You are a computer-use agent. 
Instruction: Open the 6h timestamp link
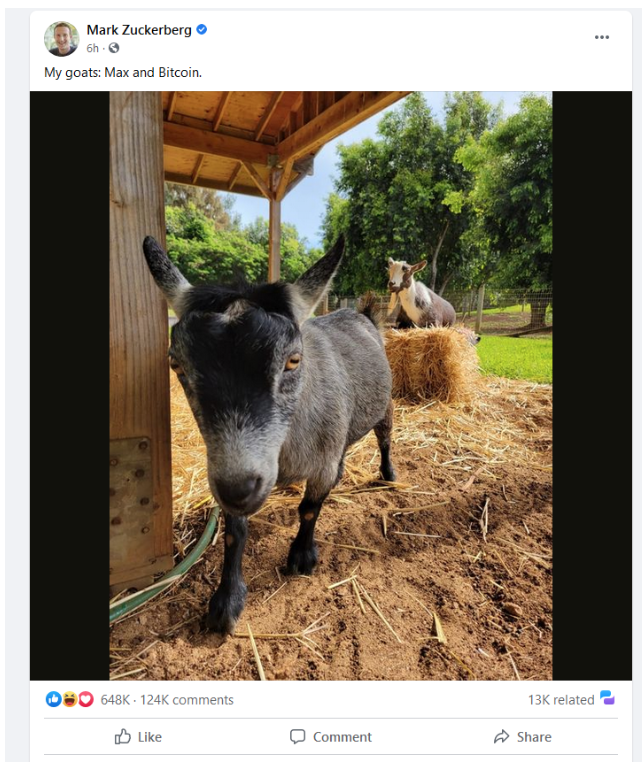click(93, 48)
